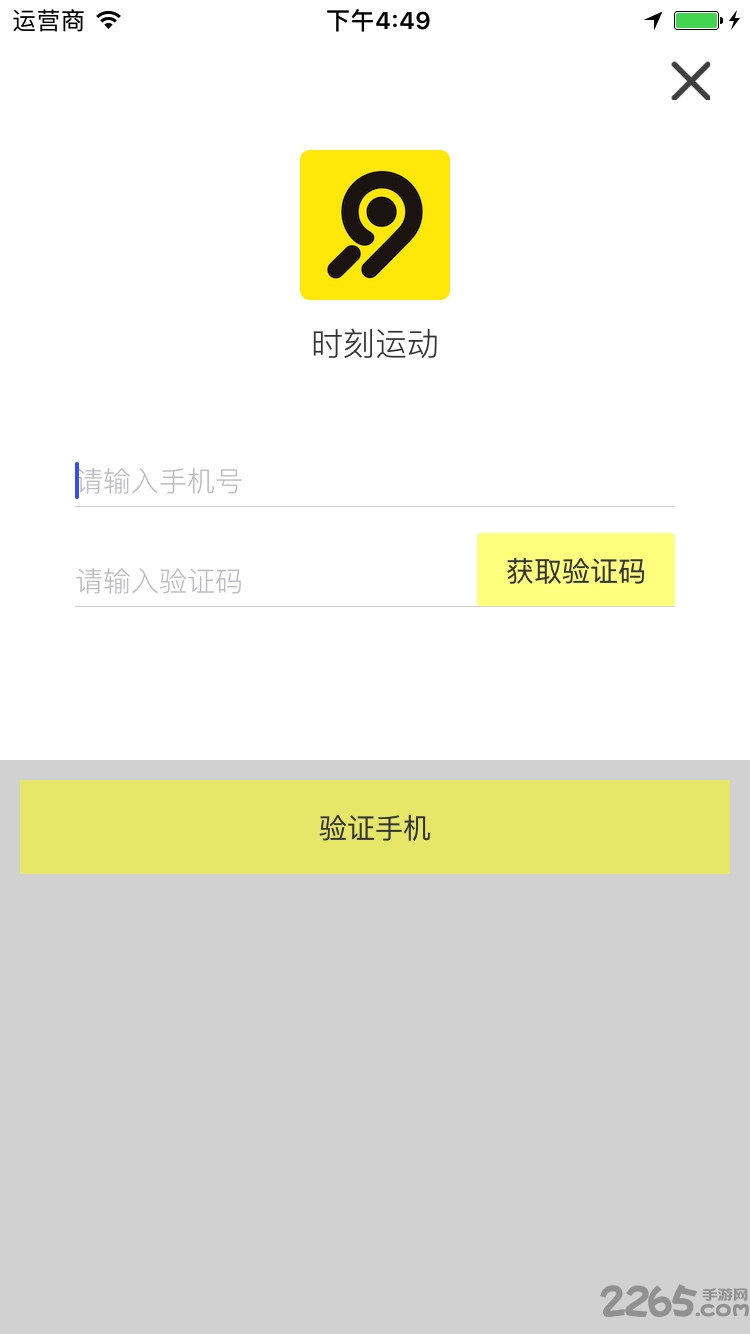Image resolution: width=750 pixels, height=1334 pixels.
Task: Tap the charging bolt icon next to battery
Action: point(736,18)
